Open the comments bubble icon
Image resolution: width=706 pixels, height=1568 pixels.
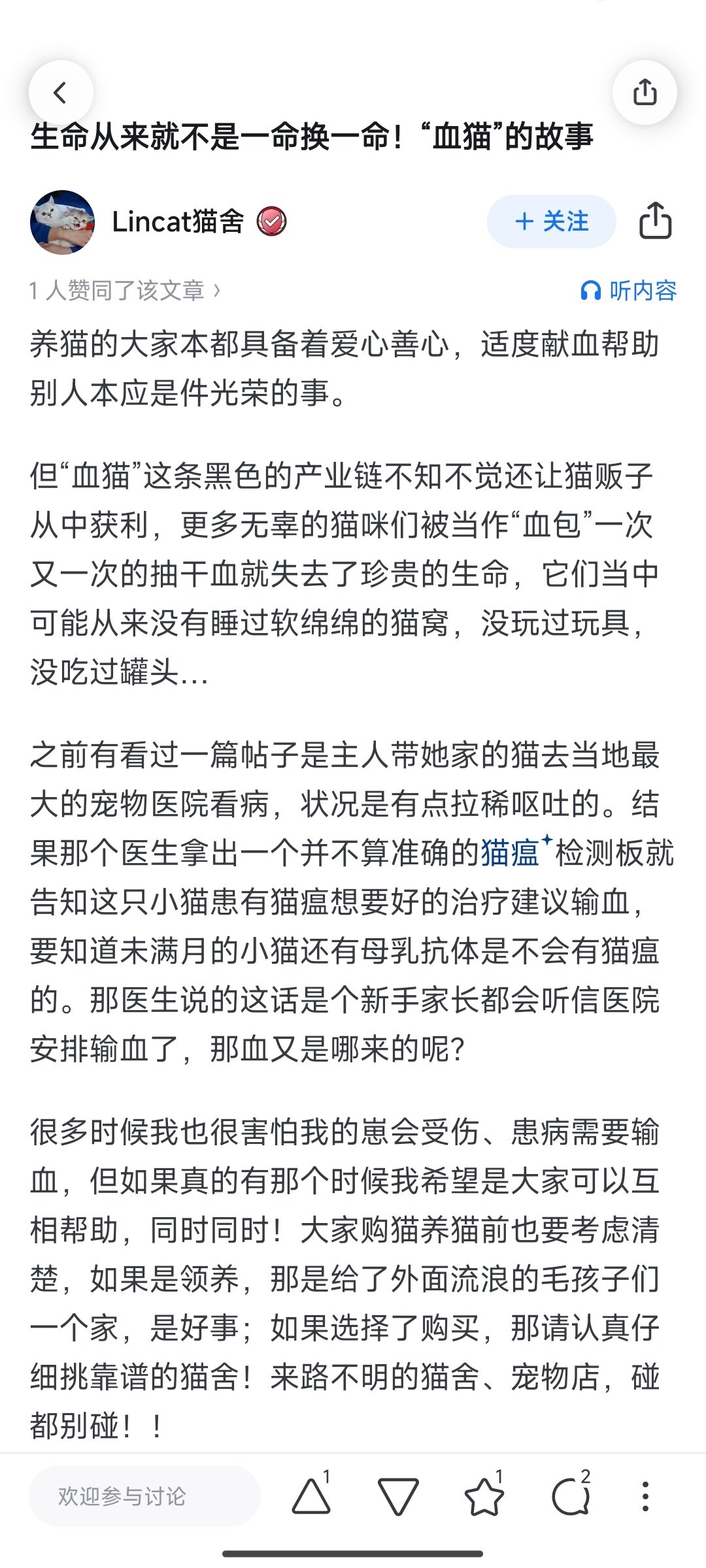click(x=571, y=1496)
